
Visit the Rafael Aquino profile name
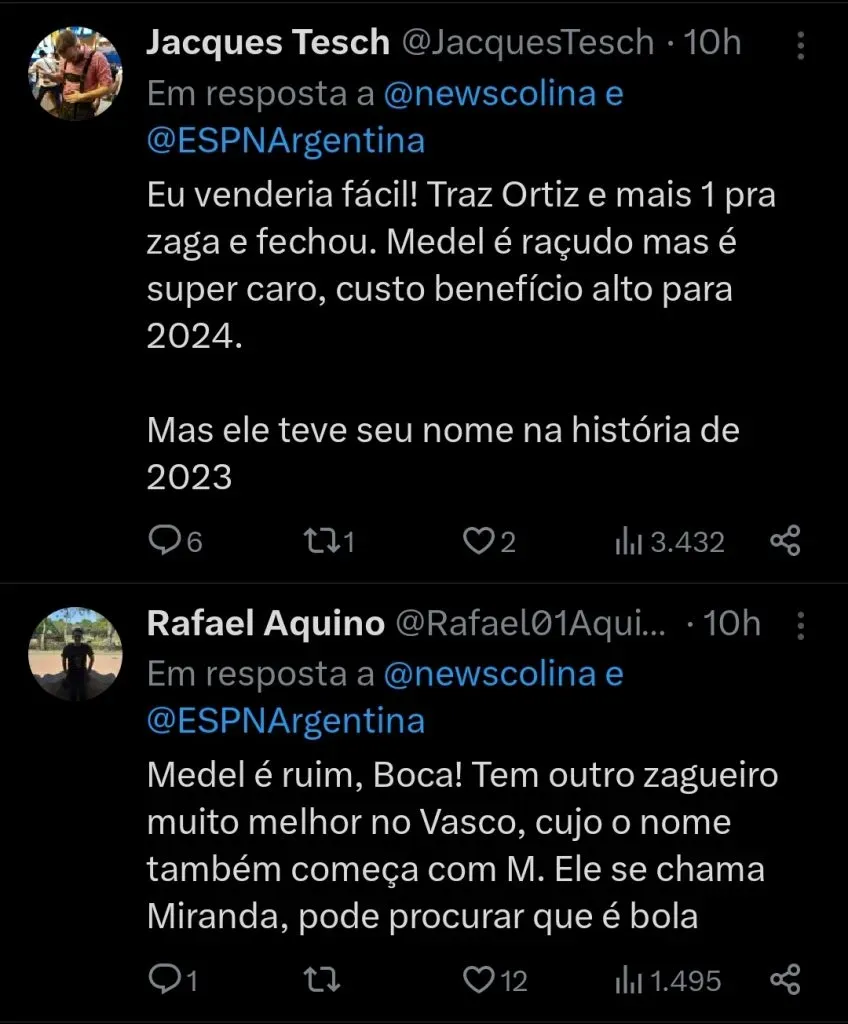point(265,624)
